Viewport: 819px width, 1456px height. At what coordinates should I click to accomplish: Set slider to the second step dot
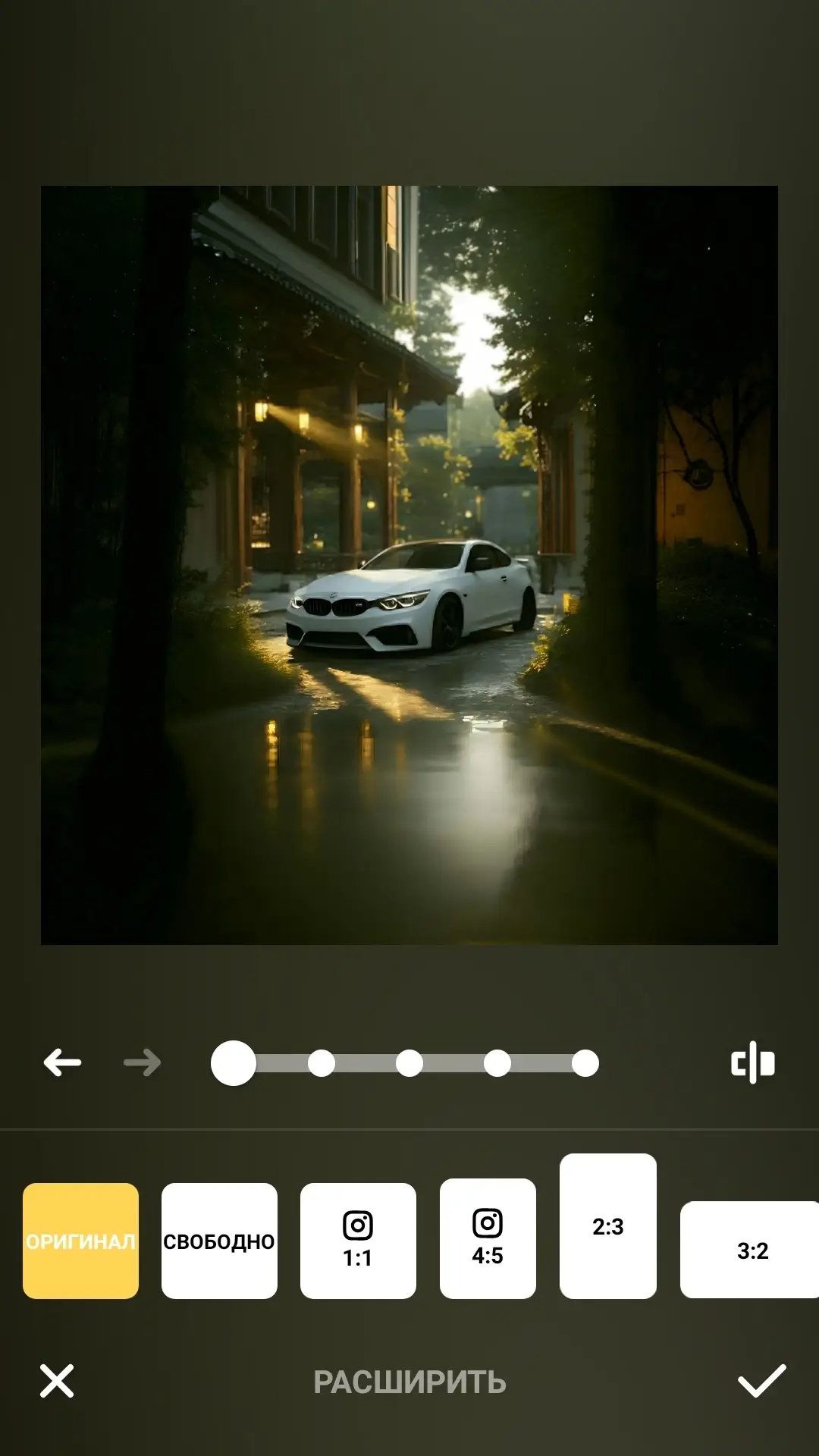[322, 1063]
